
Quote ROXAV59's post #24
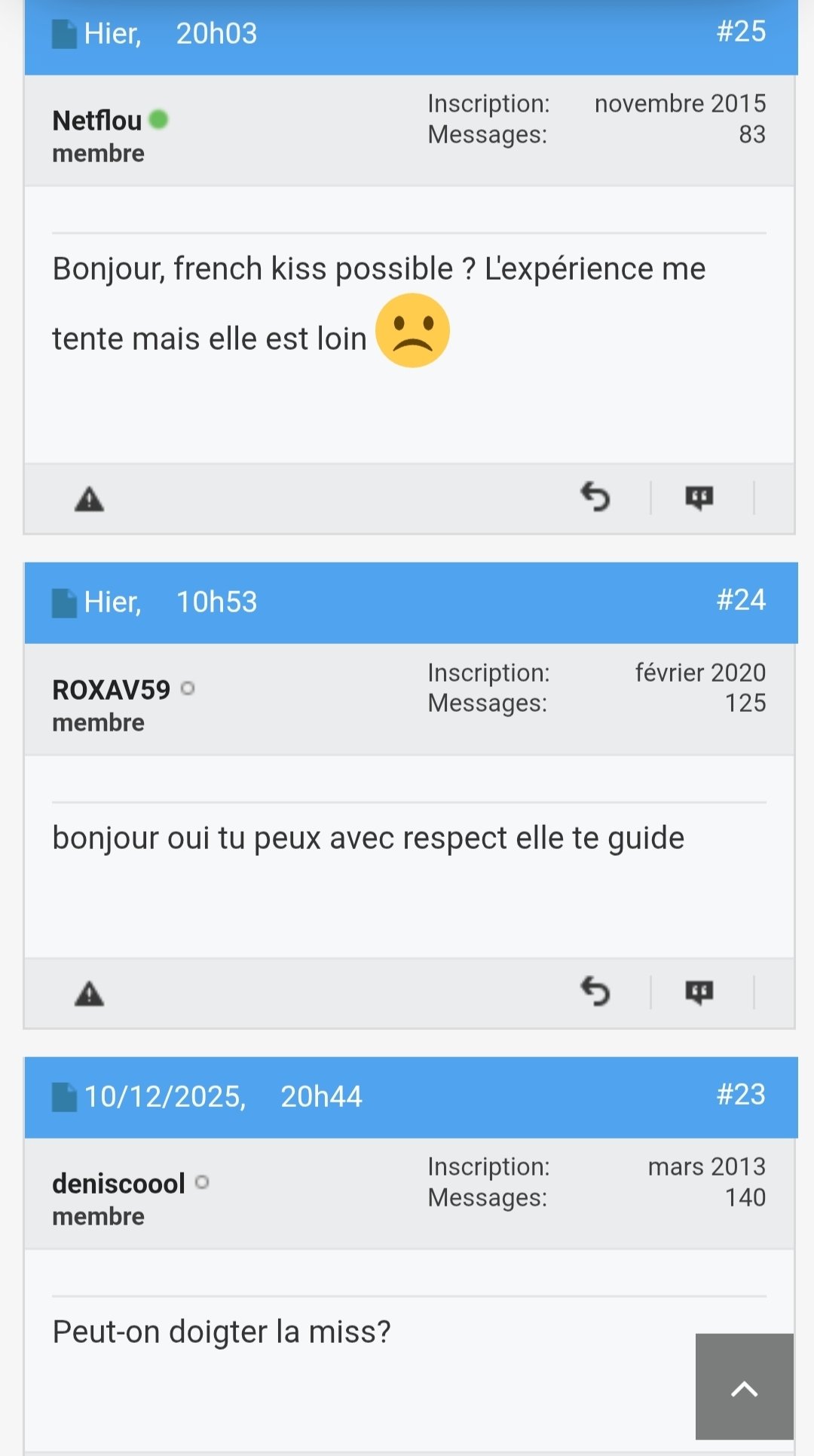(699, 992)
